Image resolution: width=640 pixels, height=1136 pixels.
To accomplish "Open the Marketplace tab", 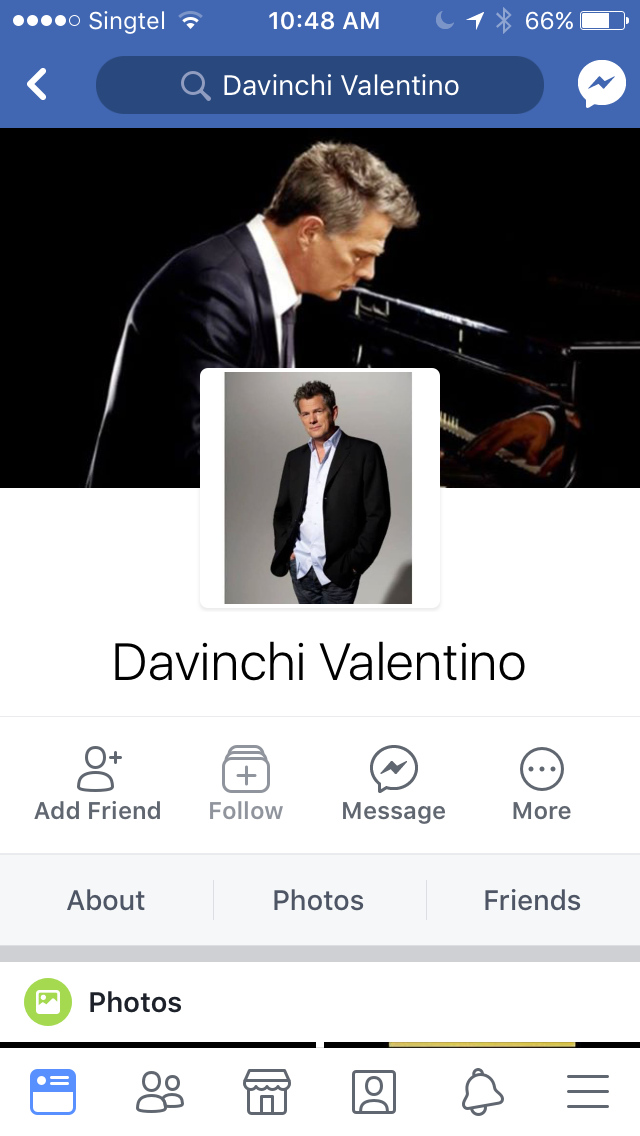I will coord(267,1092).
